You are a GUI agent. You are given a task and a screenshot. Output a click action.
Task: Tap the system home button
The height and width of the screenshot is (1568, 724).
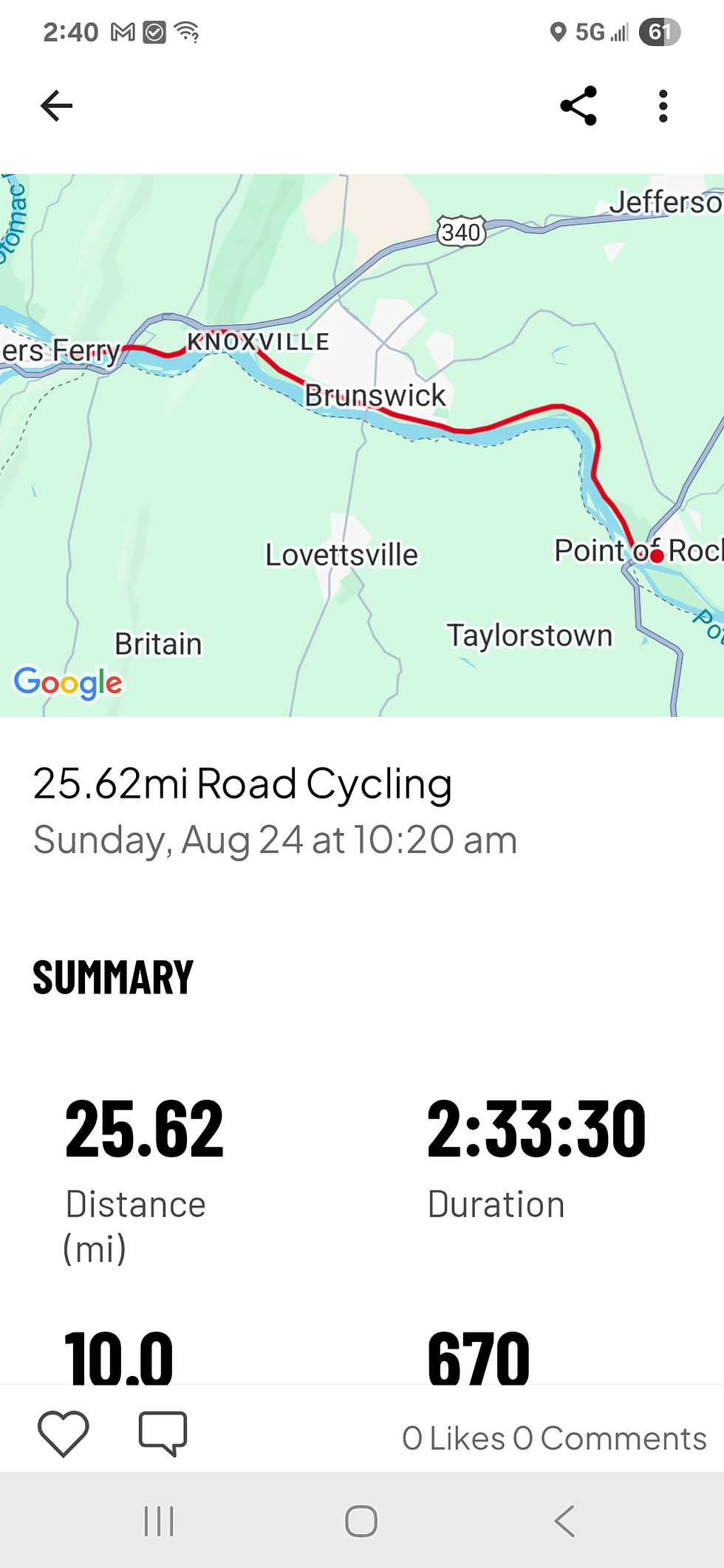pyautogui.click(x=361, y=1521)
